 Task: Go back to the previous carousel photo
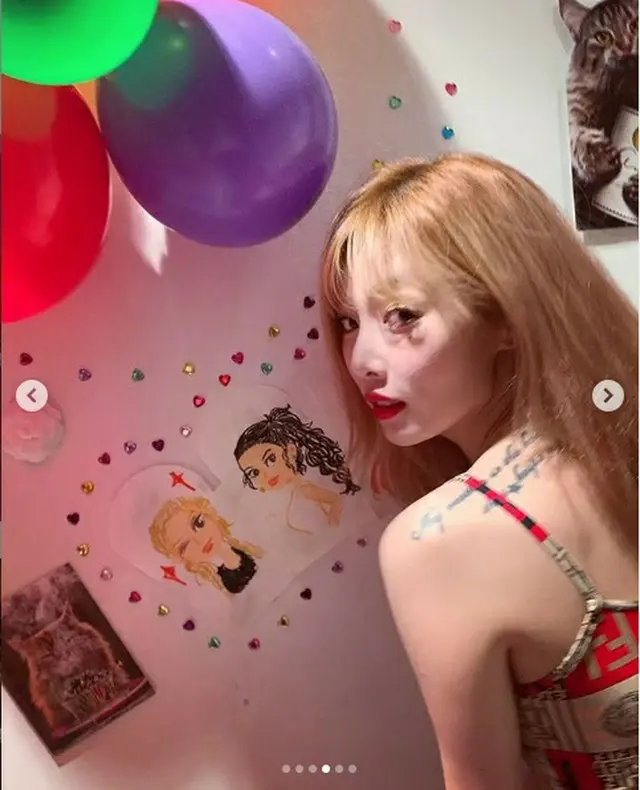[31, 395]
